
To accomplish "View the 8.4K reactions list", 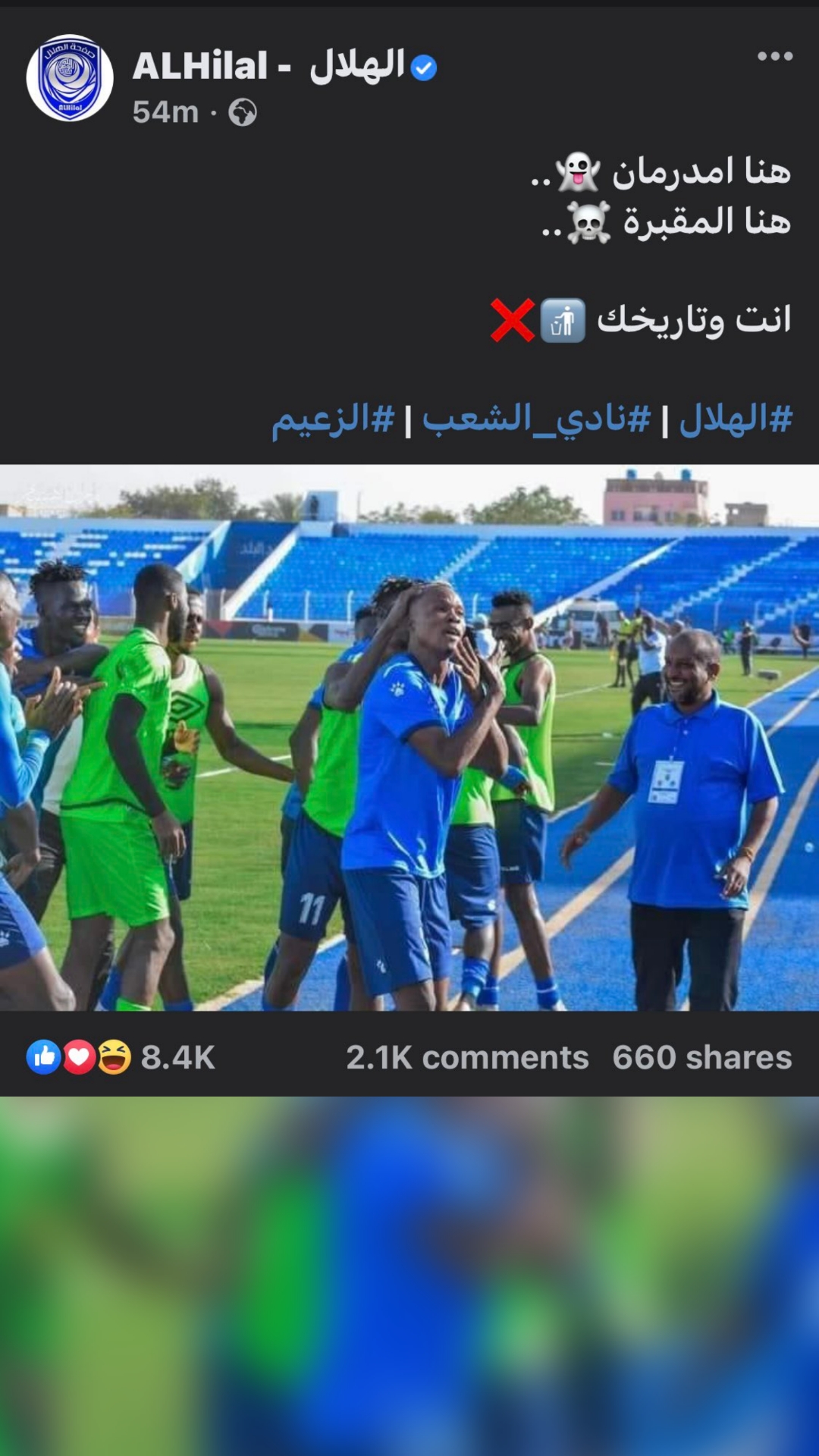I will click(121, 1057).
